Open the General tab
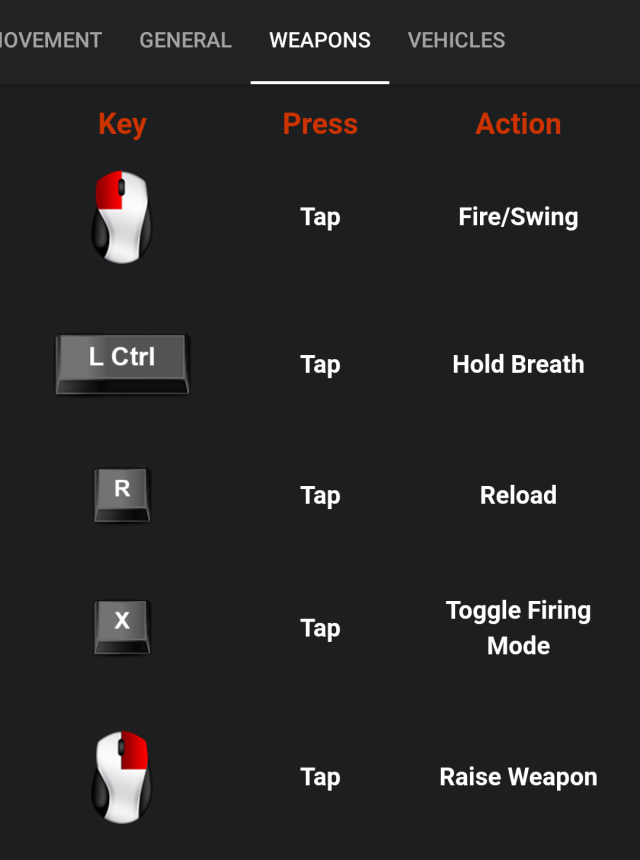 click(x=185, y=41)
